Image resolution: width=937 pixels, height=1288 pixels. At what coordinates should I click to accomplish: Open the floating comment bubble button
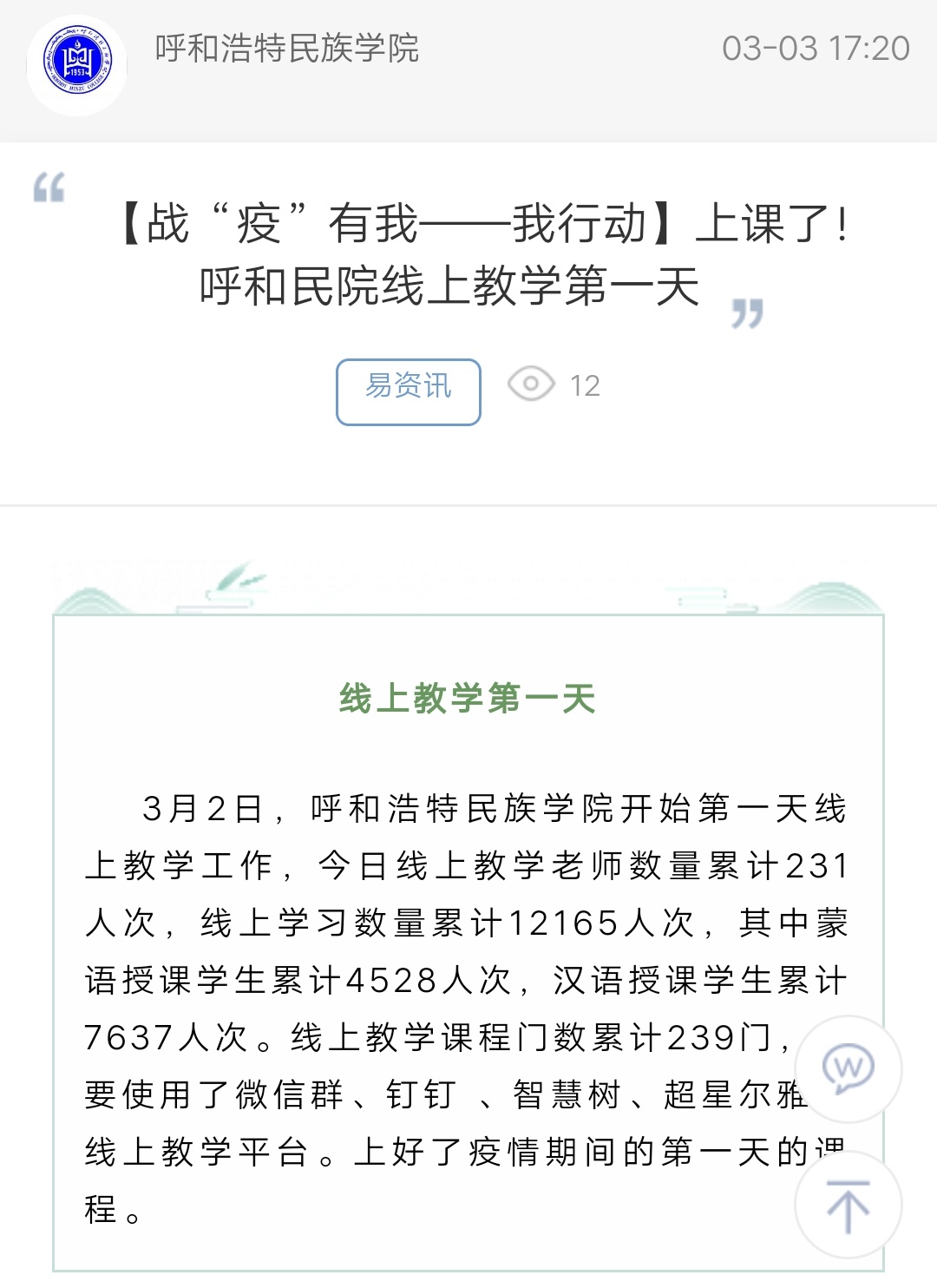click(848, 1069)
